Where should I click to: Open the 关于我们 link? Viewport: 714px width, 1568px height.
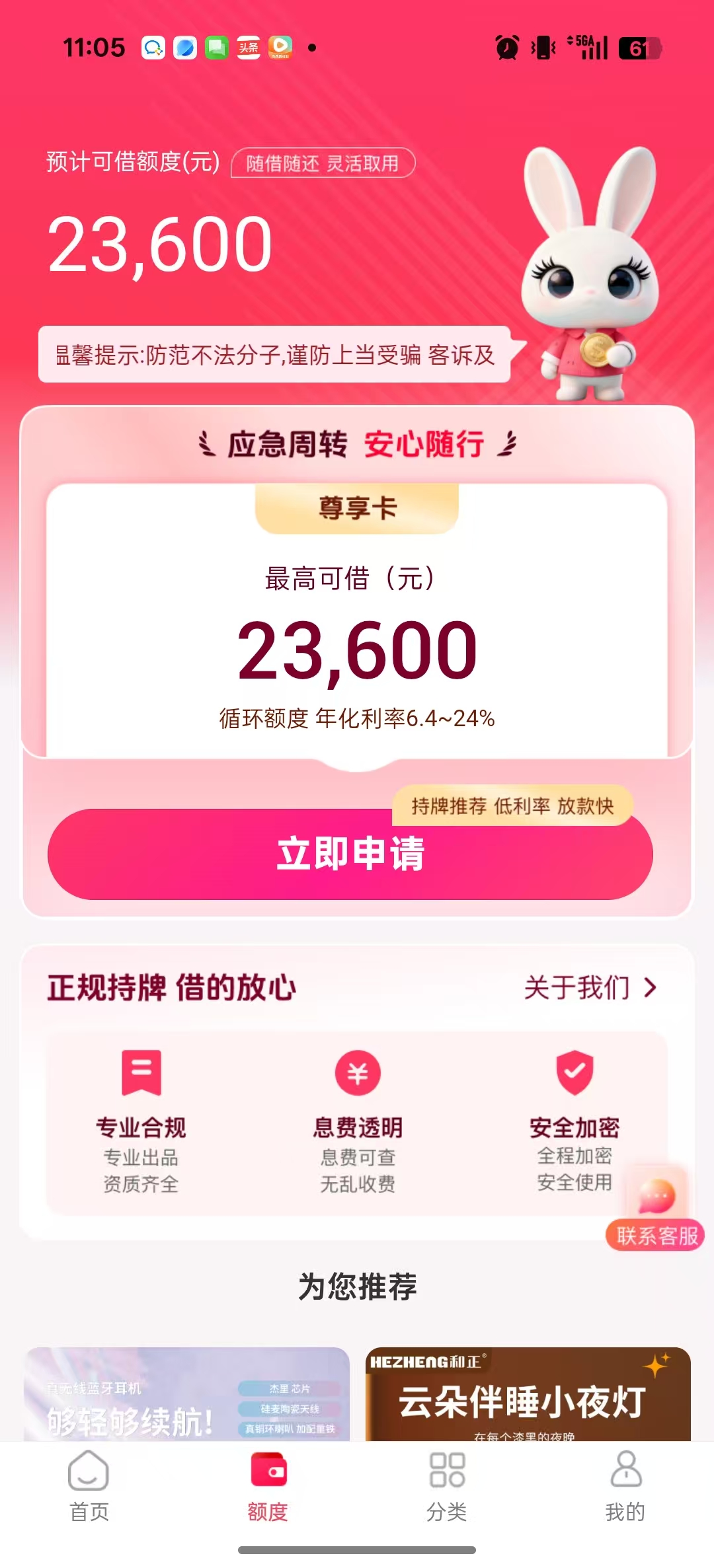pos(590,988)
